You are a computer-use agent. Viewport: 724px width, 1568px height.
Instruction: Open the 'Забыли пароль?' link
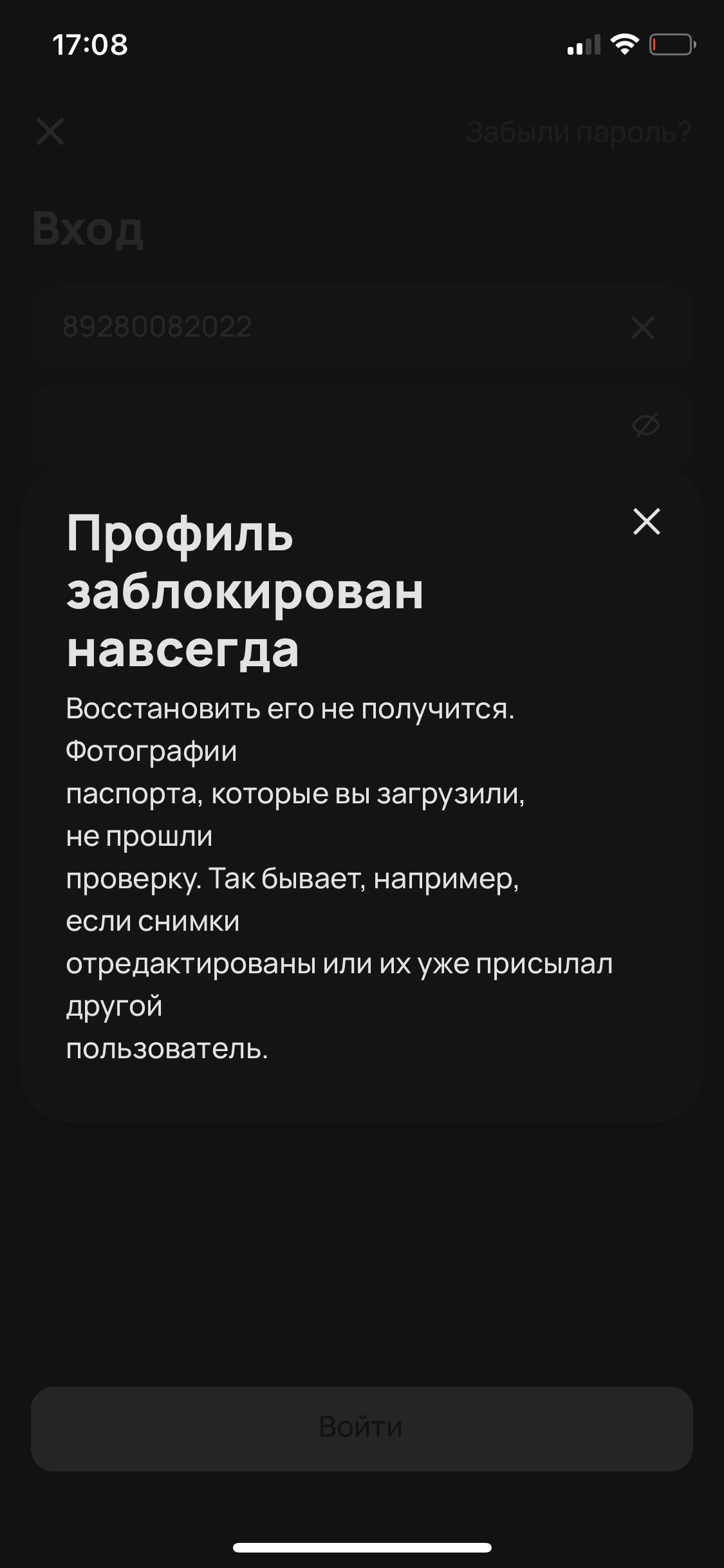[x=577, y=132]
